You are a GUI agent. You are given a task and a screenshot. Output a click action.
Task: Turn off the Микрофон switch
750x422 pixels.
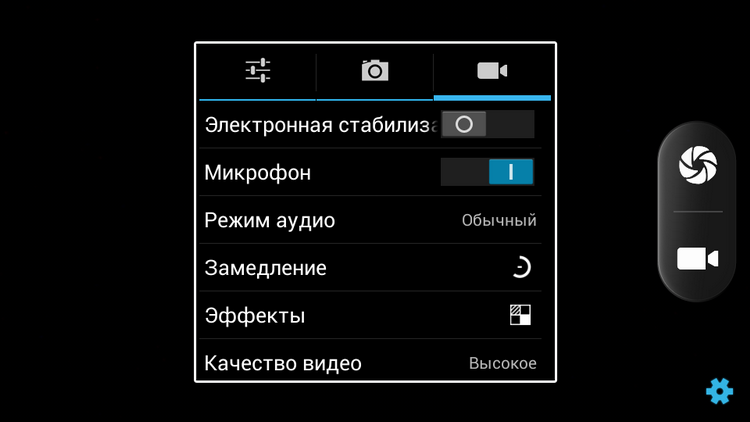coord(487,172)
